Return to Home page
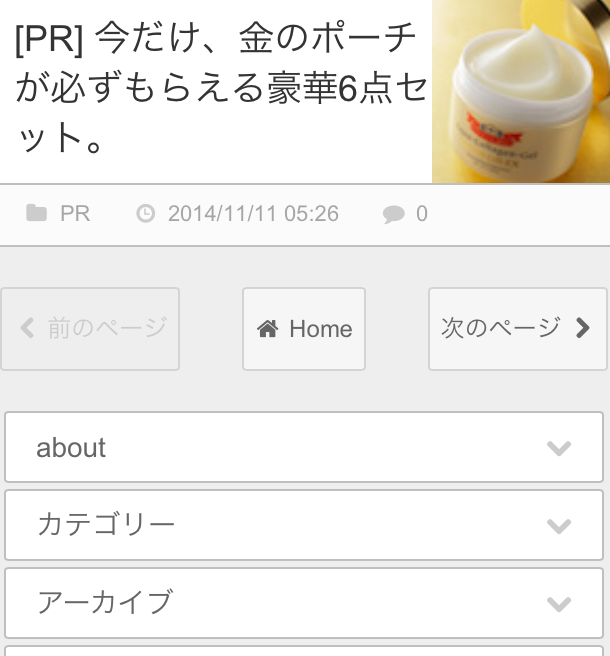The height and width of the screenshot is (656, 610). click(304, 329)
